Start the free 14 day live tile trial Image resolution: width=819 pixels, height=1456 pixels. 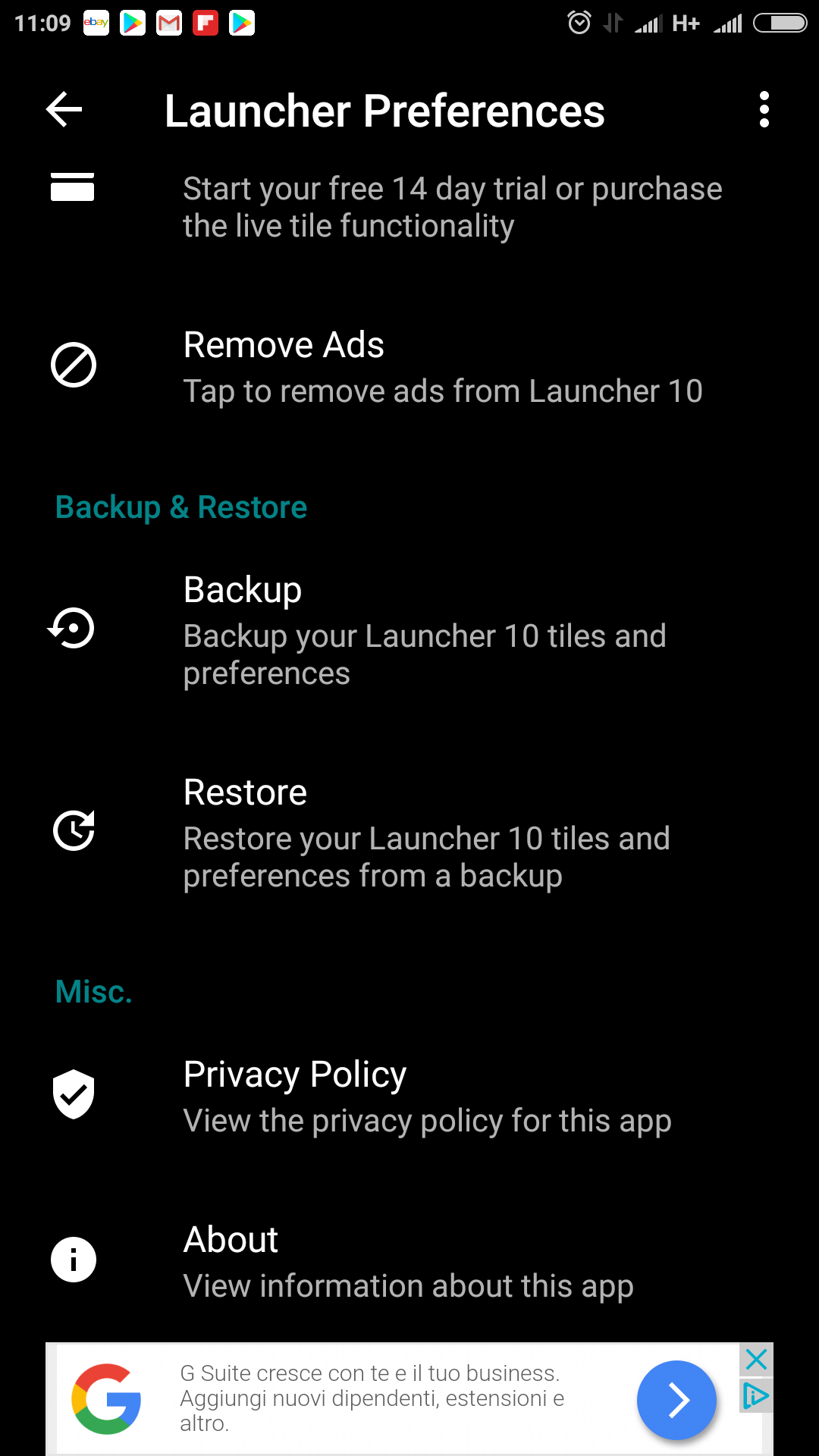click(x=451, y=207)
